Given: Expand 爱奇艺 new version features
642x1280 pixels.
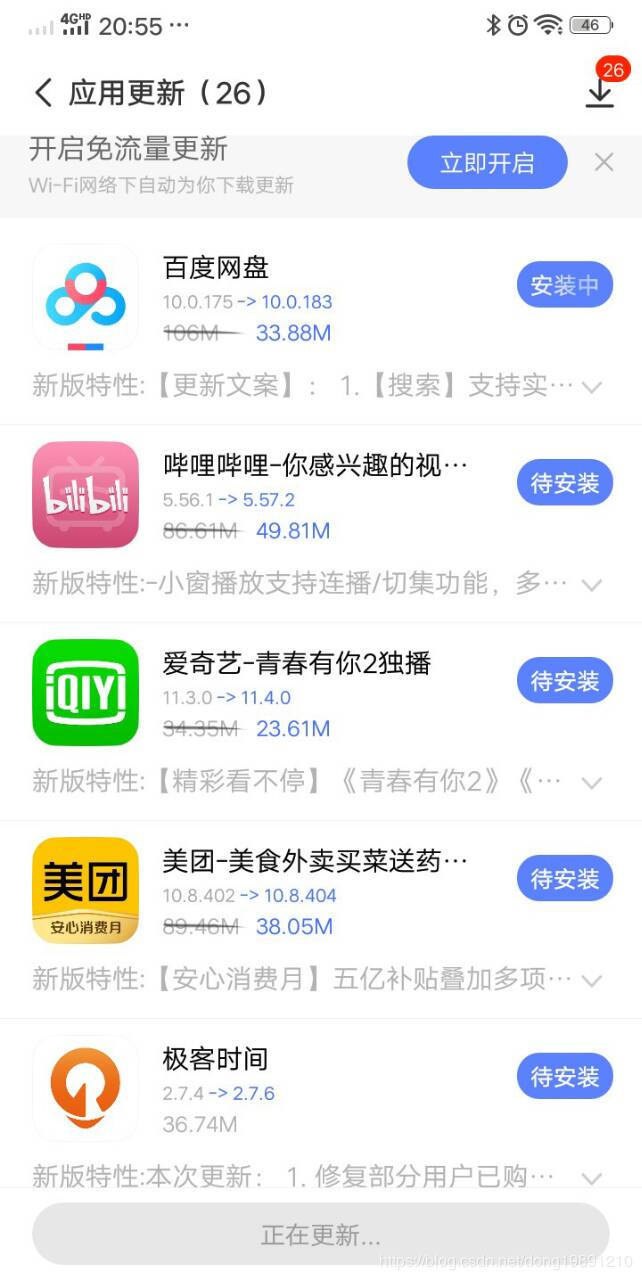Looking at the screenshot, I should pyautogui.click(x=591, y=782).
